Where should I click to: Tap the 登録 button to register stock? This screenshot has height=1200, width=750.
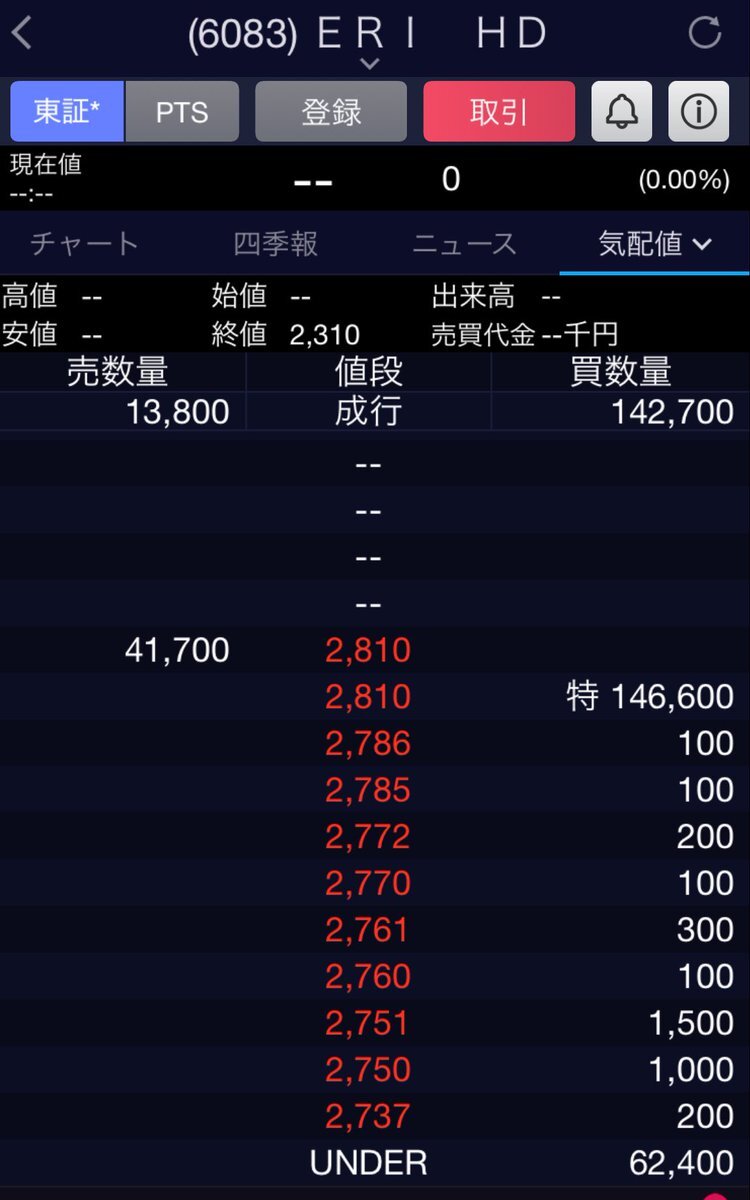(x=331, y=111)
